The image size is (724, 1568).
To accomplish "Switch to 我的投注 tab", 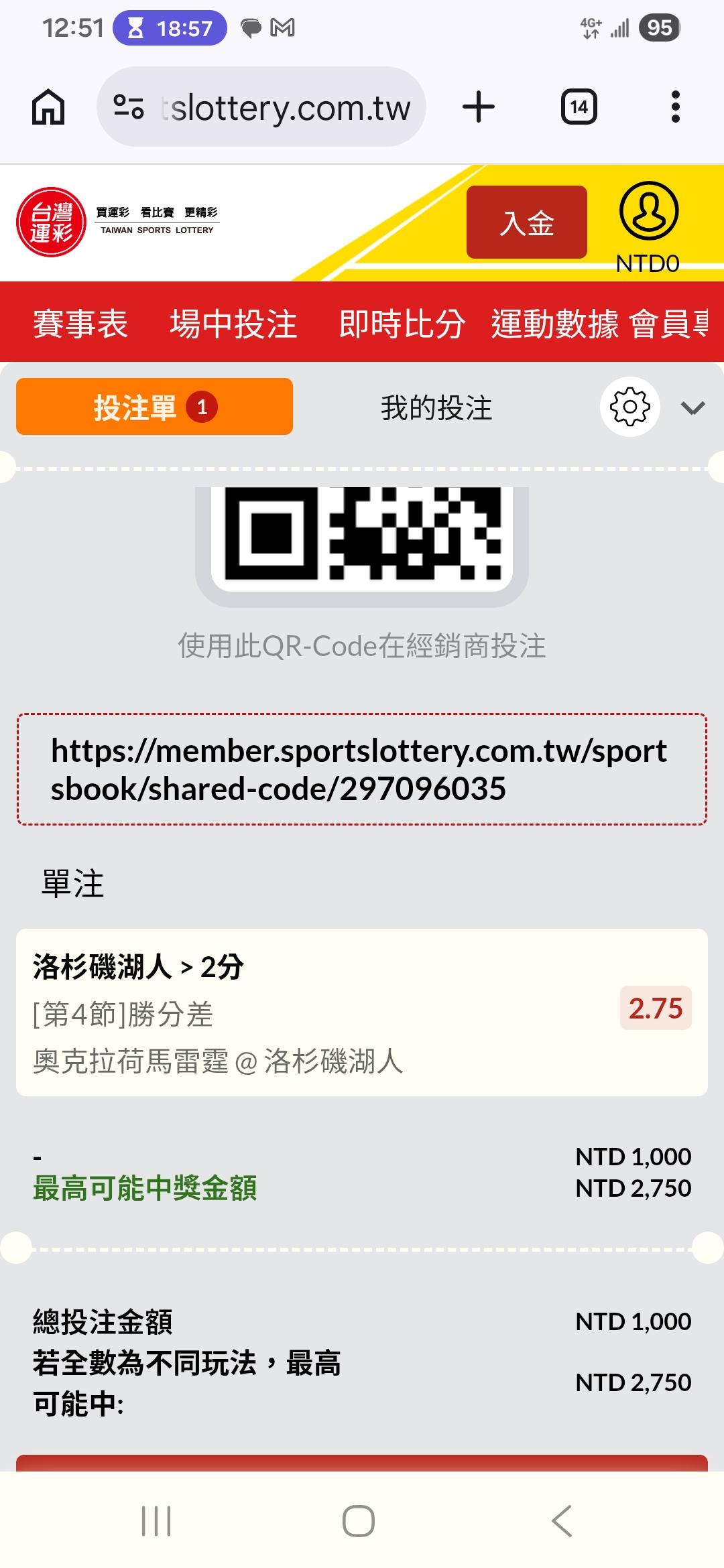I will pyautogui.click(x=436, y=408).
